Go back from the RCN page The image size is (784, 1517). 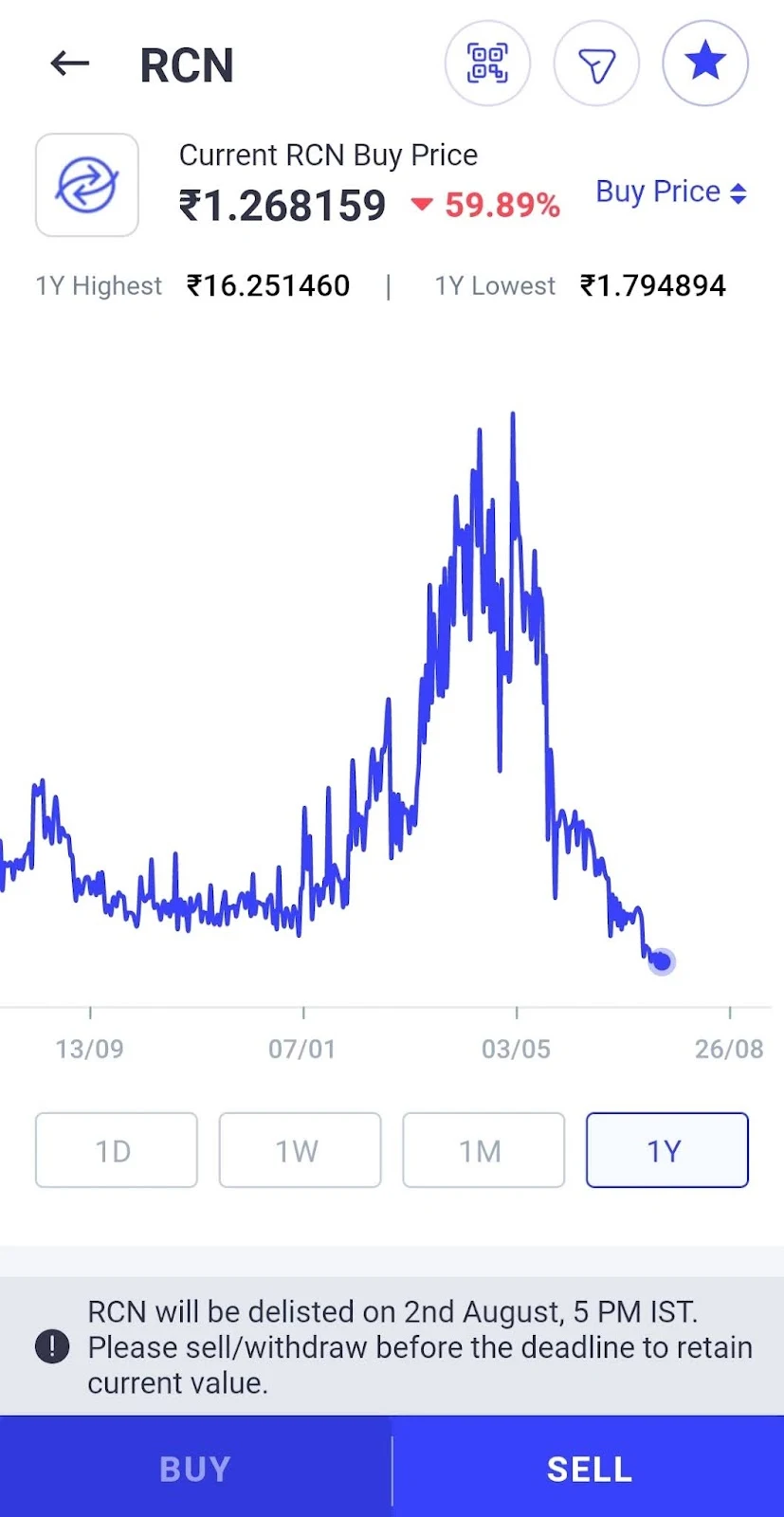(69, 64)
